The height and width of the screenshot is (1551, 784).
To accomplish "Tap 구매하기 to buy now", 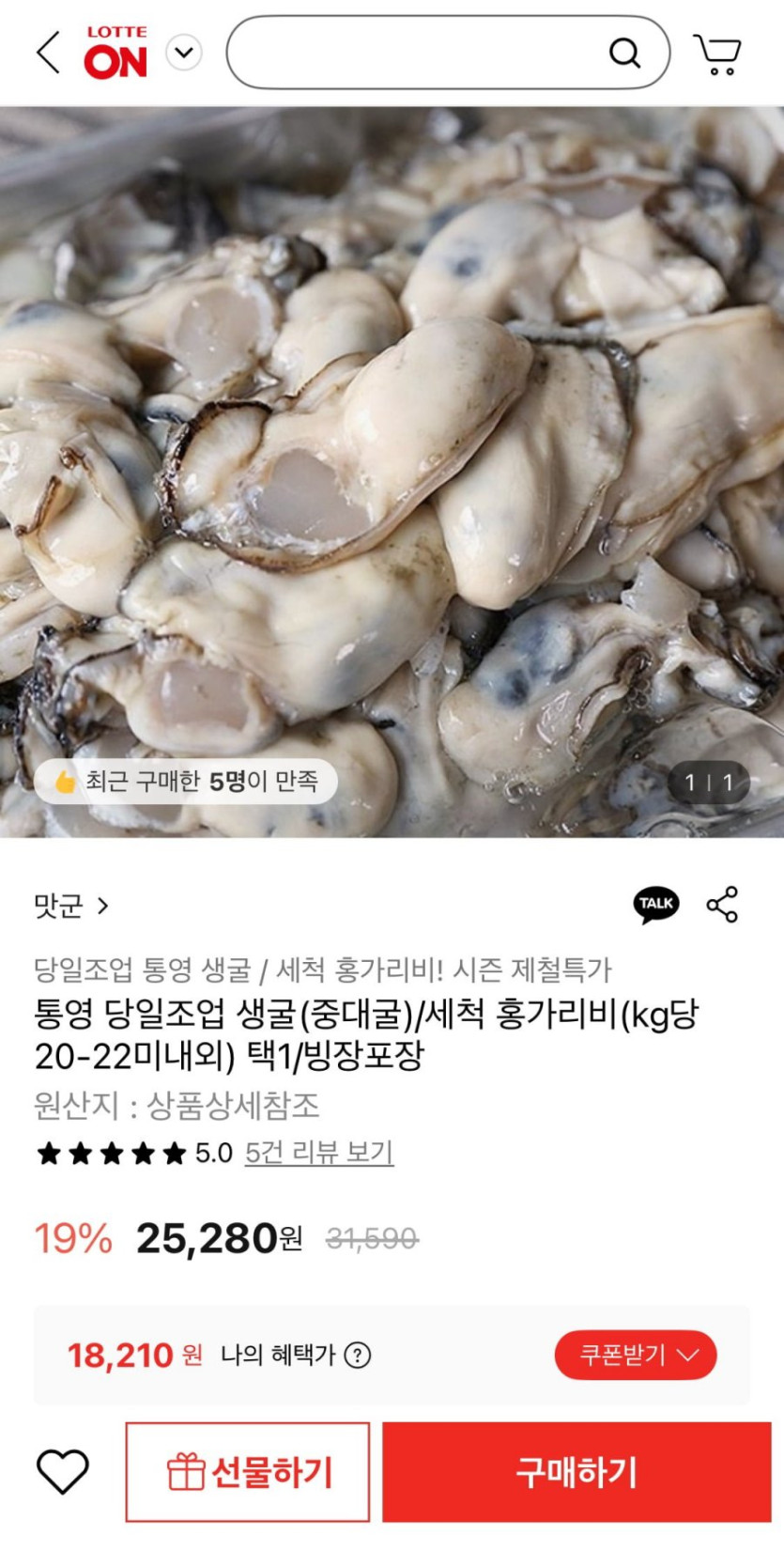I will [x=576, y=1472].
